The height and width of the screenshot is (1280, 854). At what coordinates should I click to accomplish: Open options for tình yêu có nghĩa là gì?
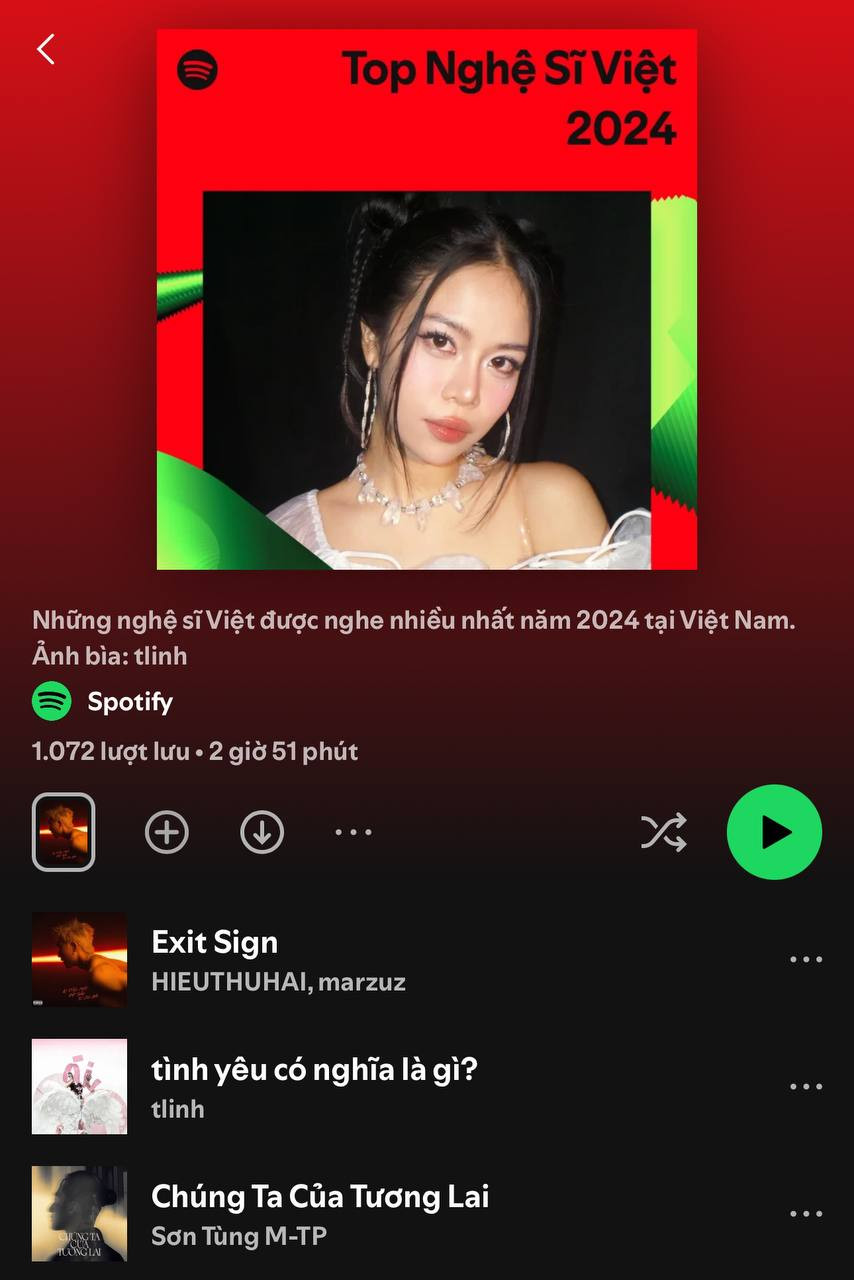point(806,1086)
